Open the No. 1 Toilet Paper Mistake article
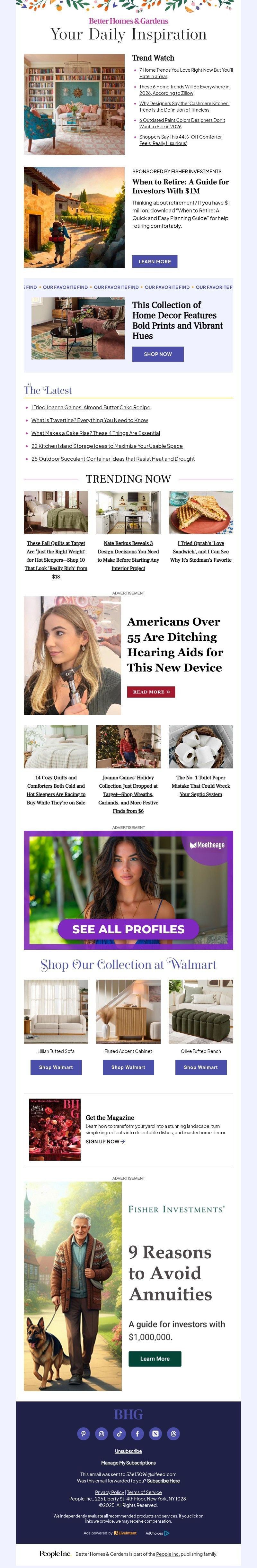The image size is (257, 1568). coord(200,786)
